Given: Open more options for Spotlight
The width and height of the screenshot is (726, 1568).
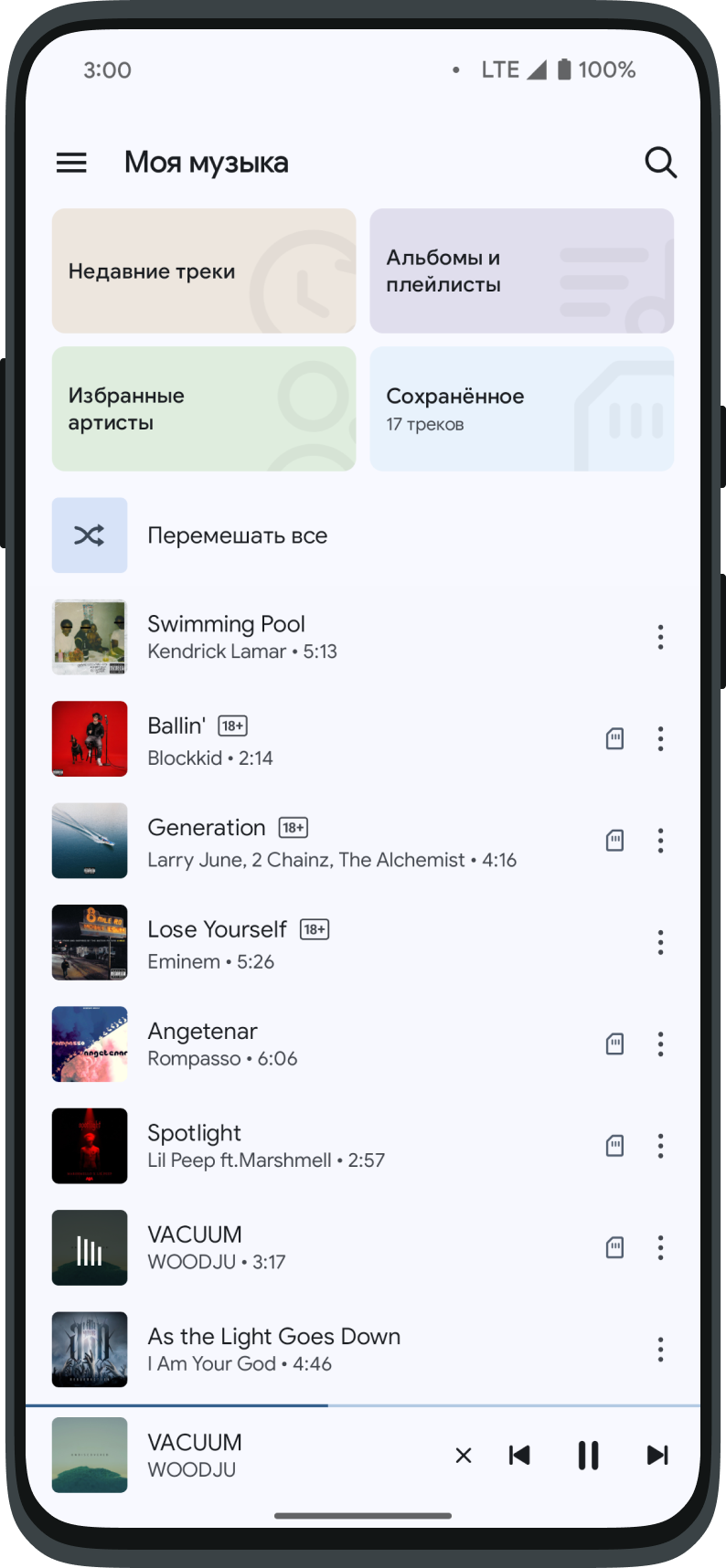Looking at the screenshot, I should point(660,1146).
